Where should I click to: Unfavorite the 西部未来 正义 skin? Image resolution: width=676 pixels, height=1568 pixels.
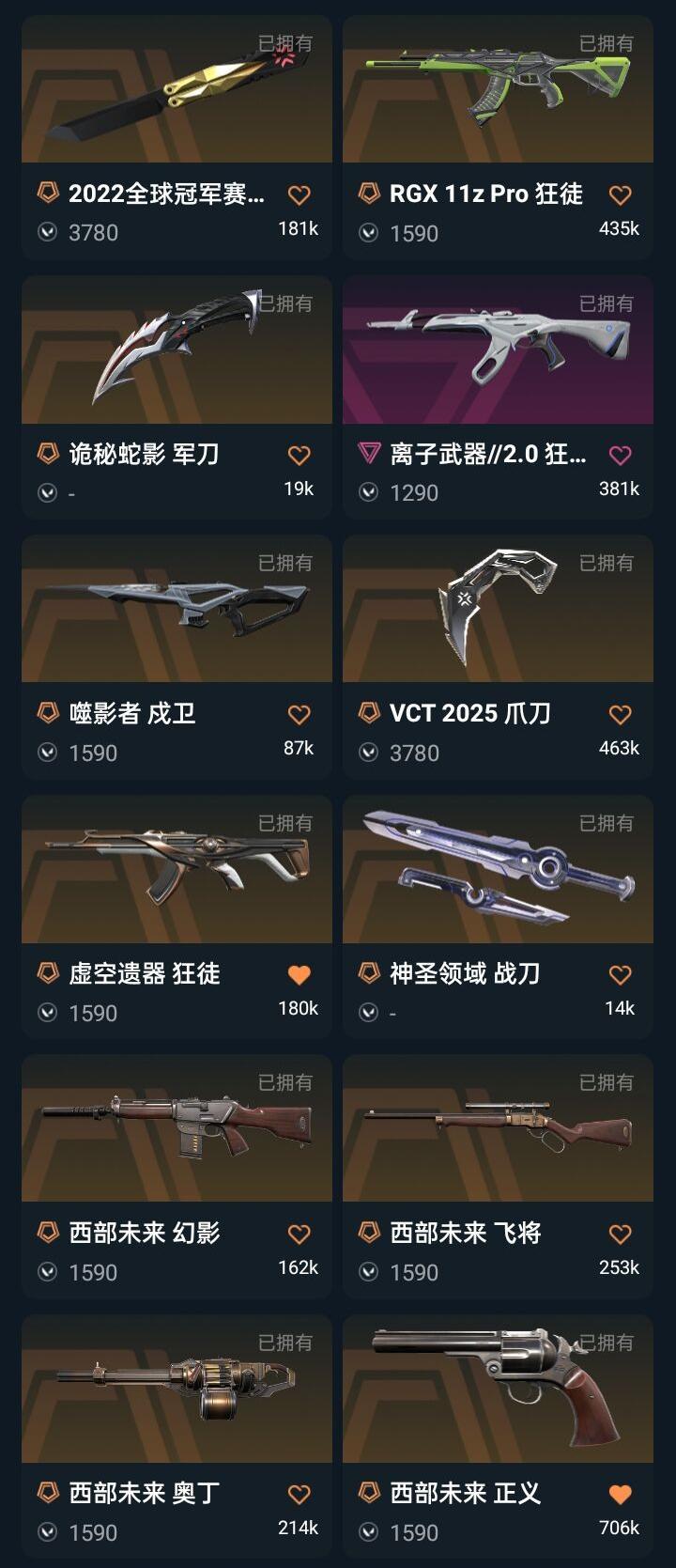tap(620, 1495)
